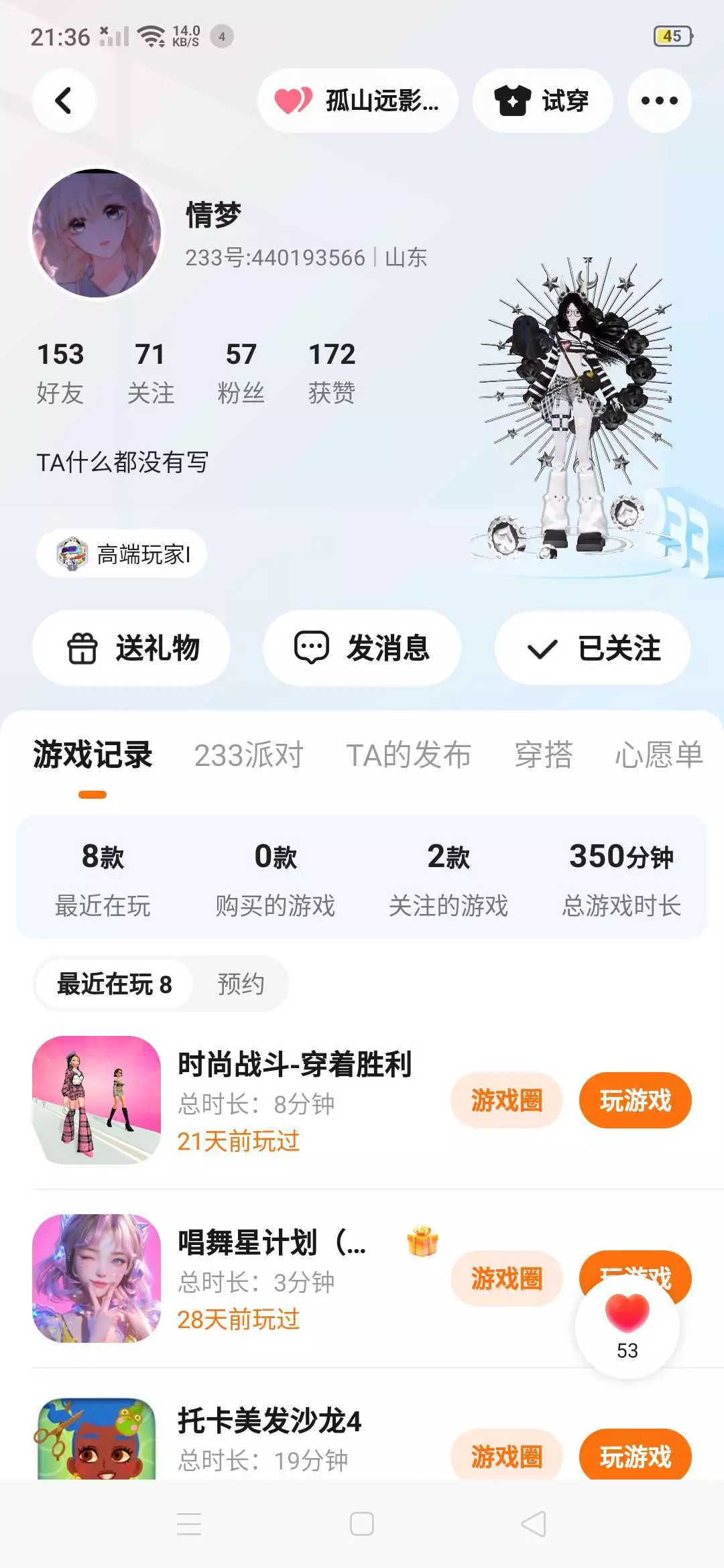Tap 发消息 to message this user

pyautogui.click(x=362, y=648)
